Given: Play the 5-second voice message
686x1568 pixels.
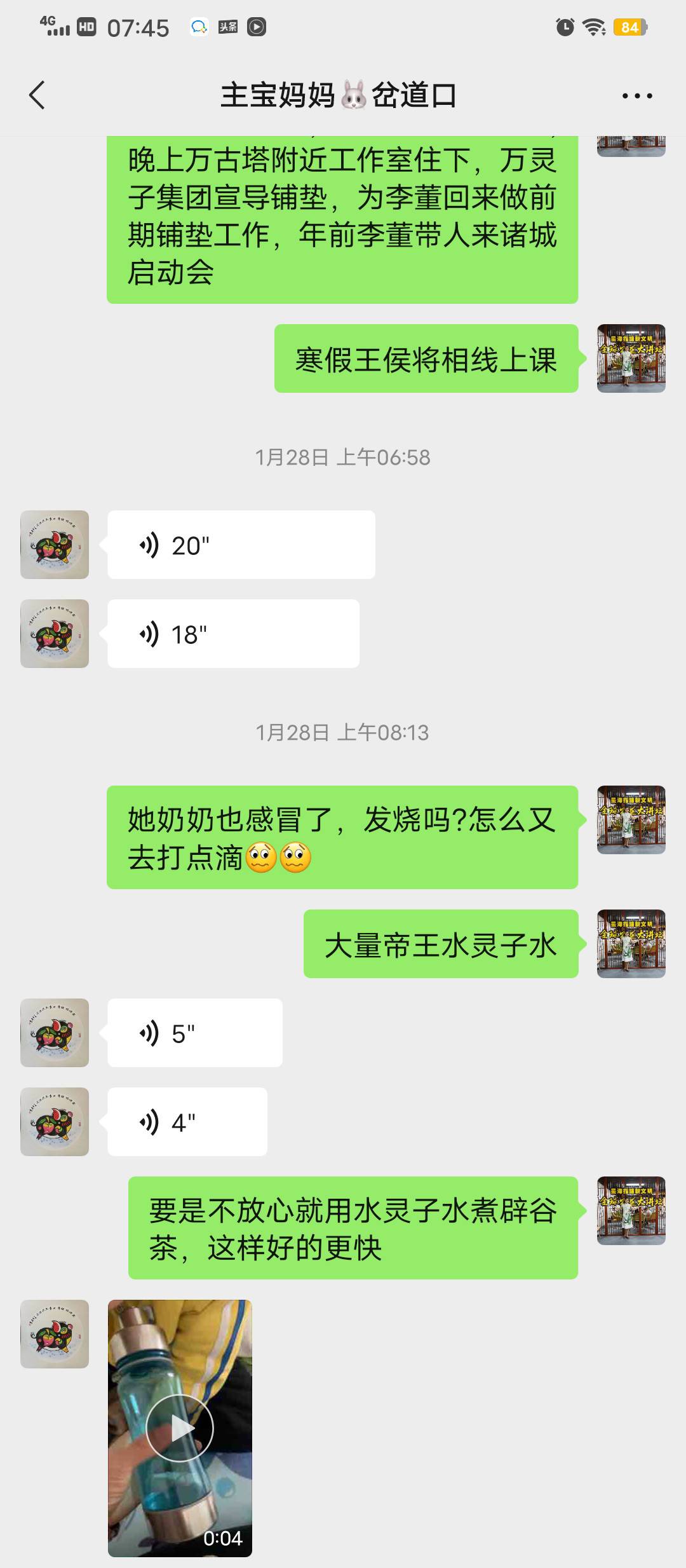Looking at the screenshot, I should [194, 1032].
